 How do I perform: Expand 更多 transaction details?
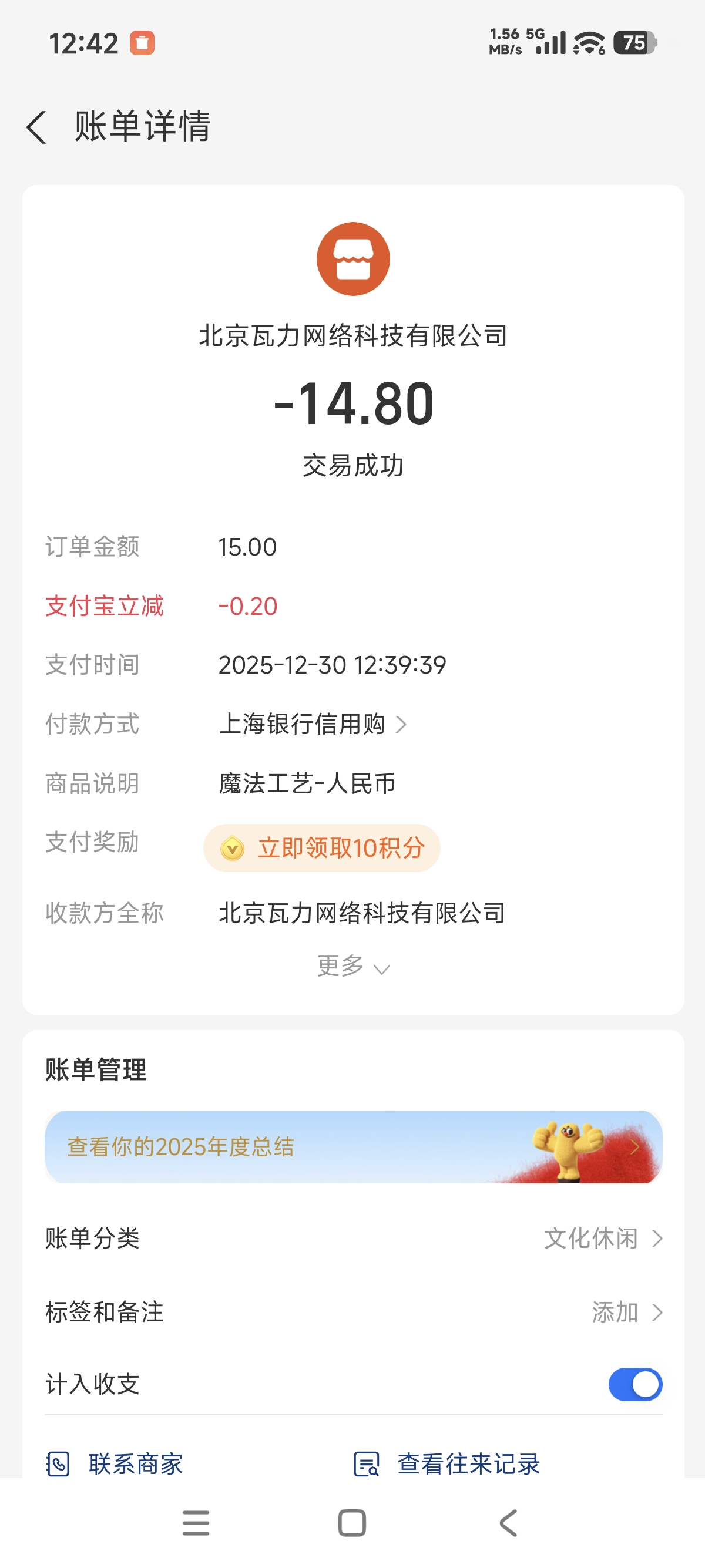point(352,967)
